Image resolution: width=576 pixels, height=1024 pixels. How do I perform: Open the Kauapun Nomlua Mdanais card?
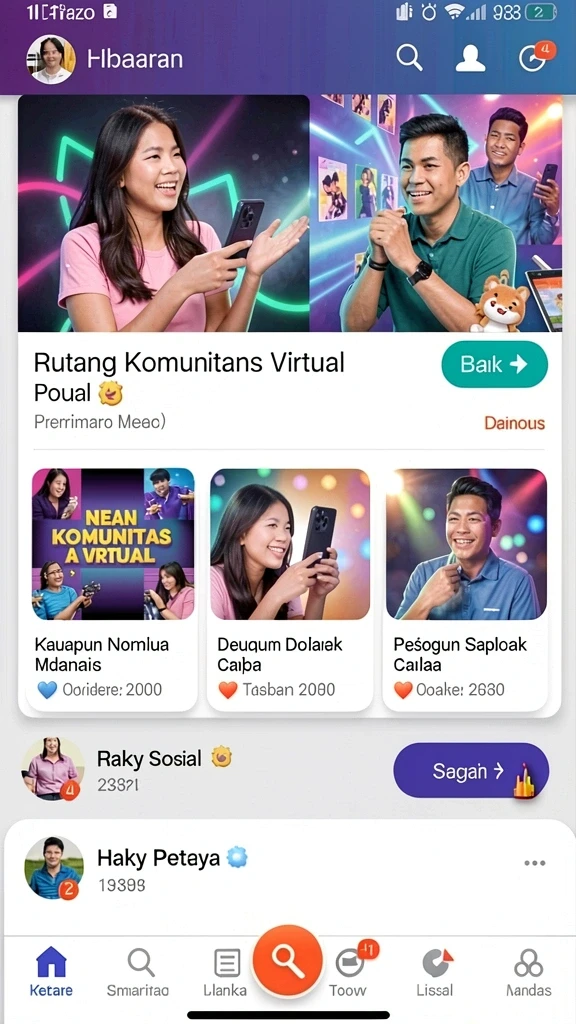(x=114, y=588)
